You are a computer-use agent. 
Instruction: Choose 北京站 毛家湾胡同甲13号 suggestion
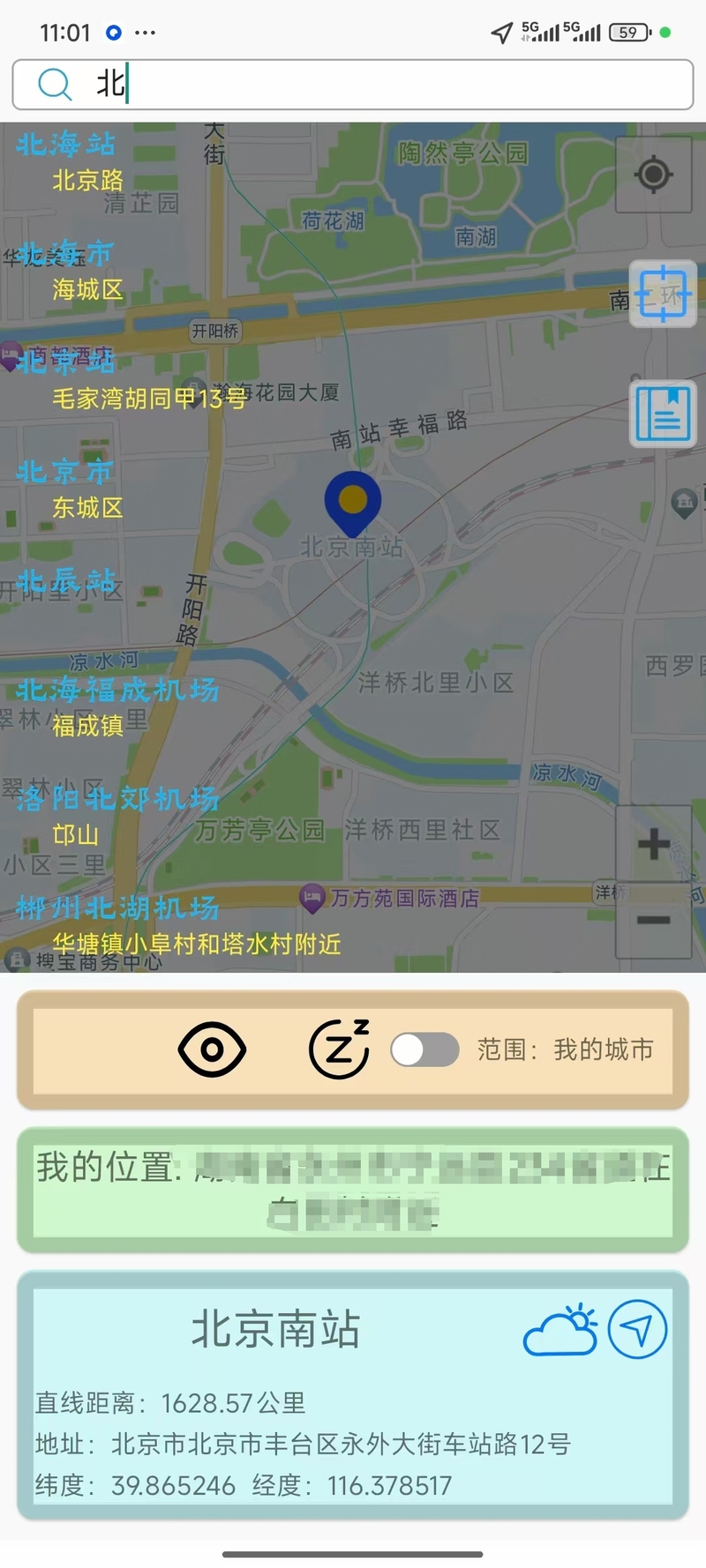(x=132, y=380)
